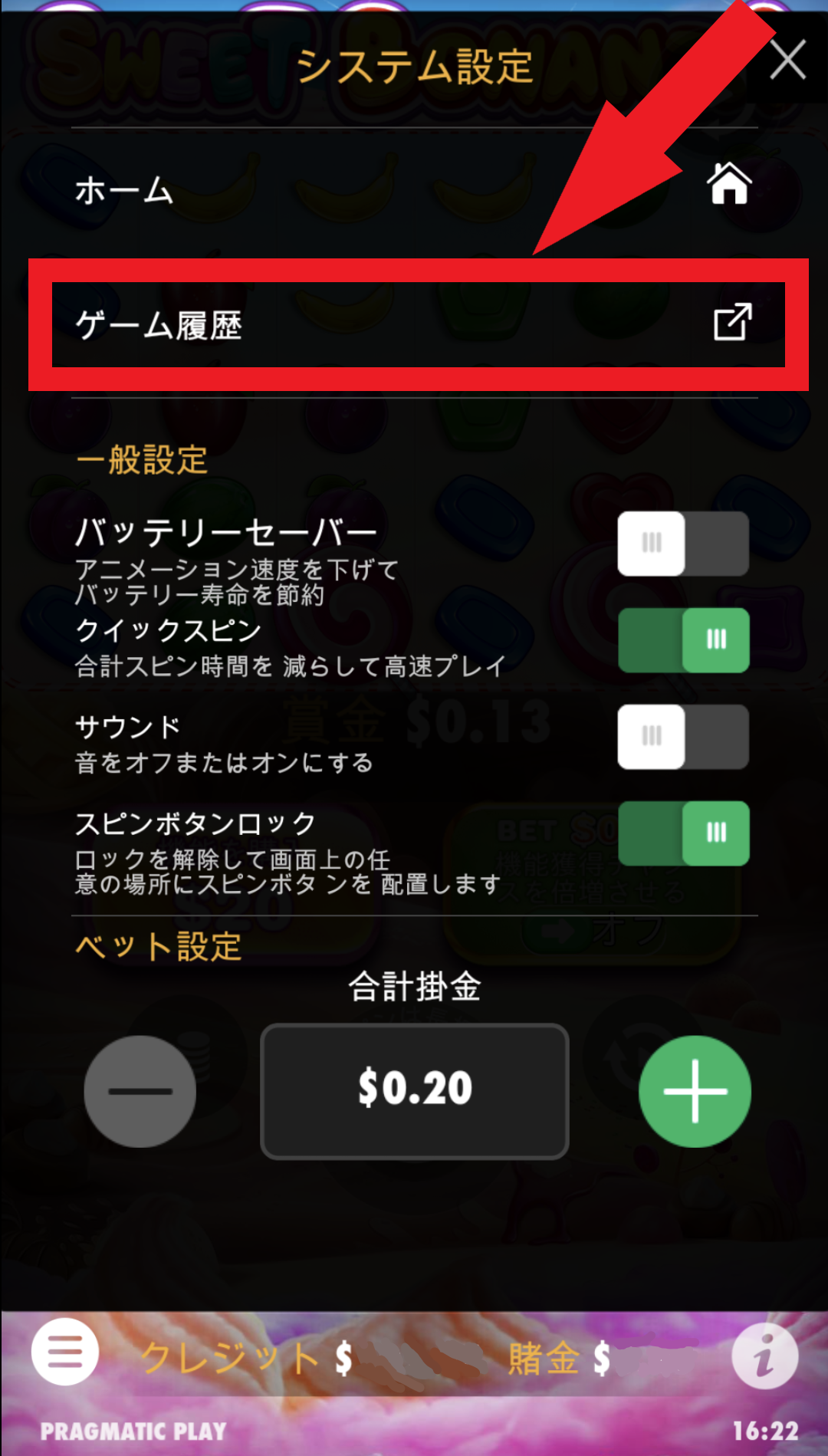Turn off クイックスピン
The width and height of the screenshot is (828, 1456).
coord(682,640)
